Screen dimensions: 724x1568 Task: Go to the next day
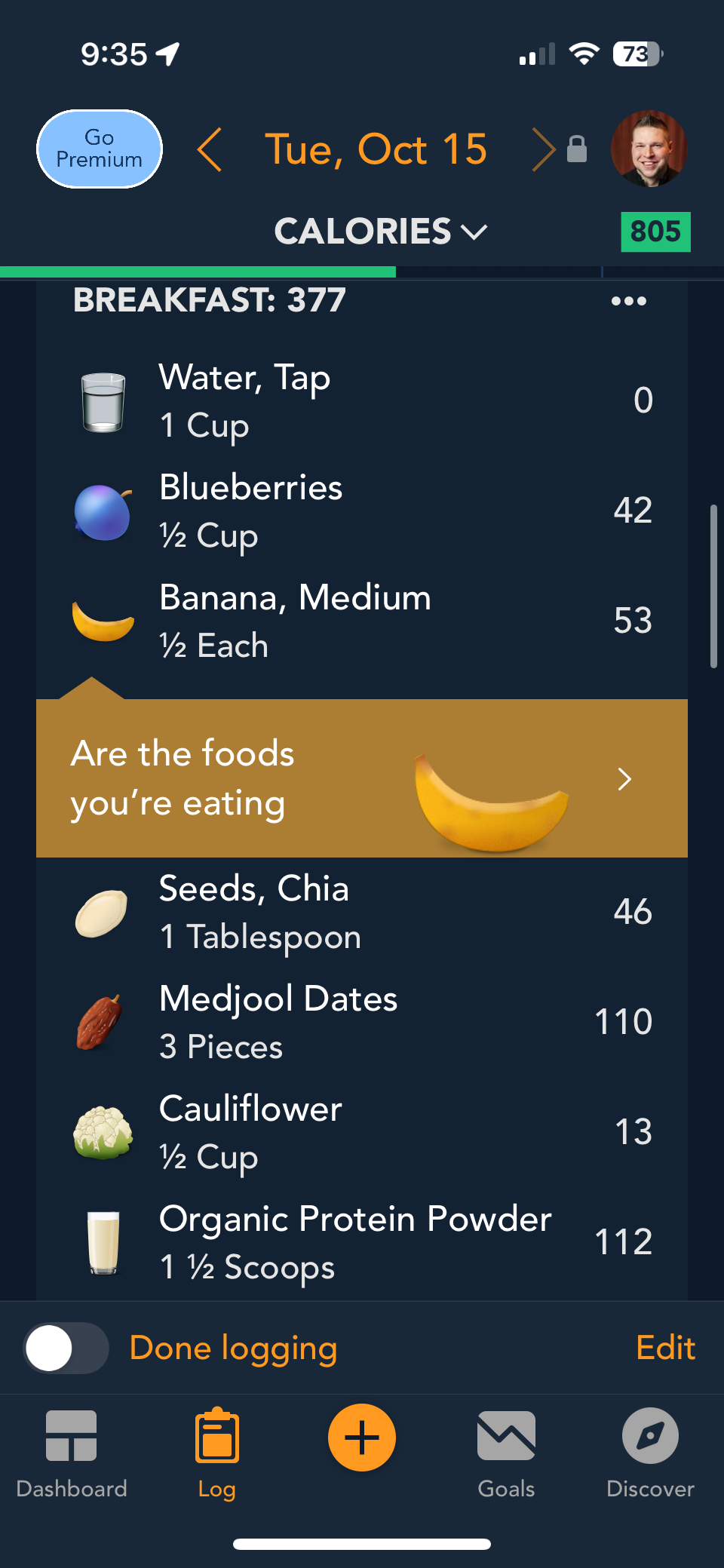541,149
